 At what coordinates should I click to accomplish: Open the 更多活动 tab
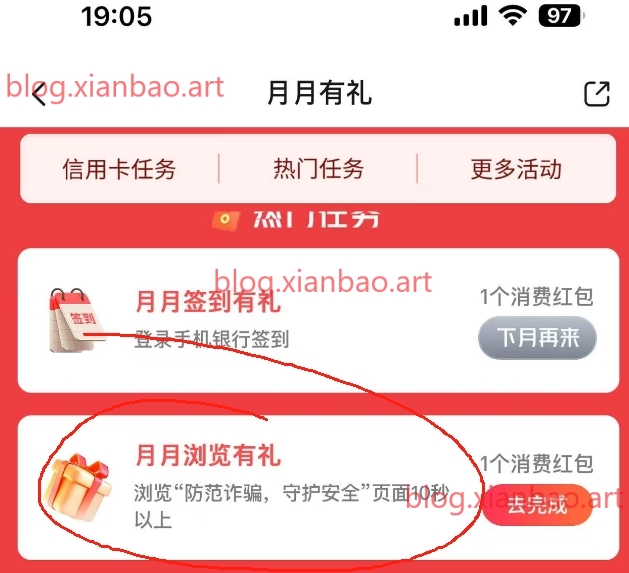pyautogui.click(x=516, y=169)
